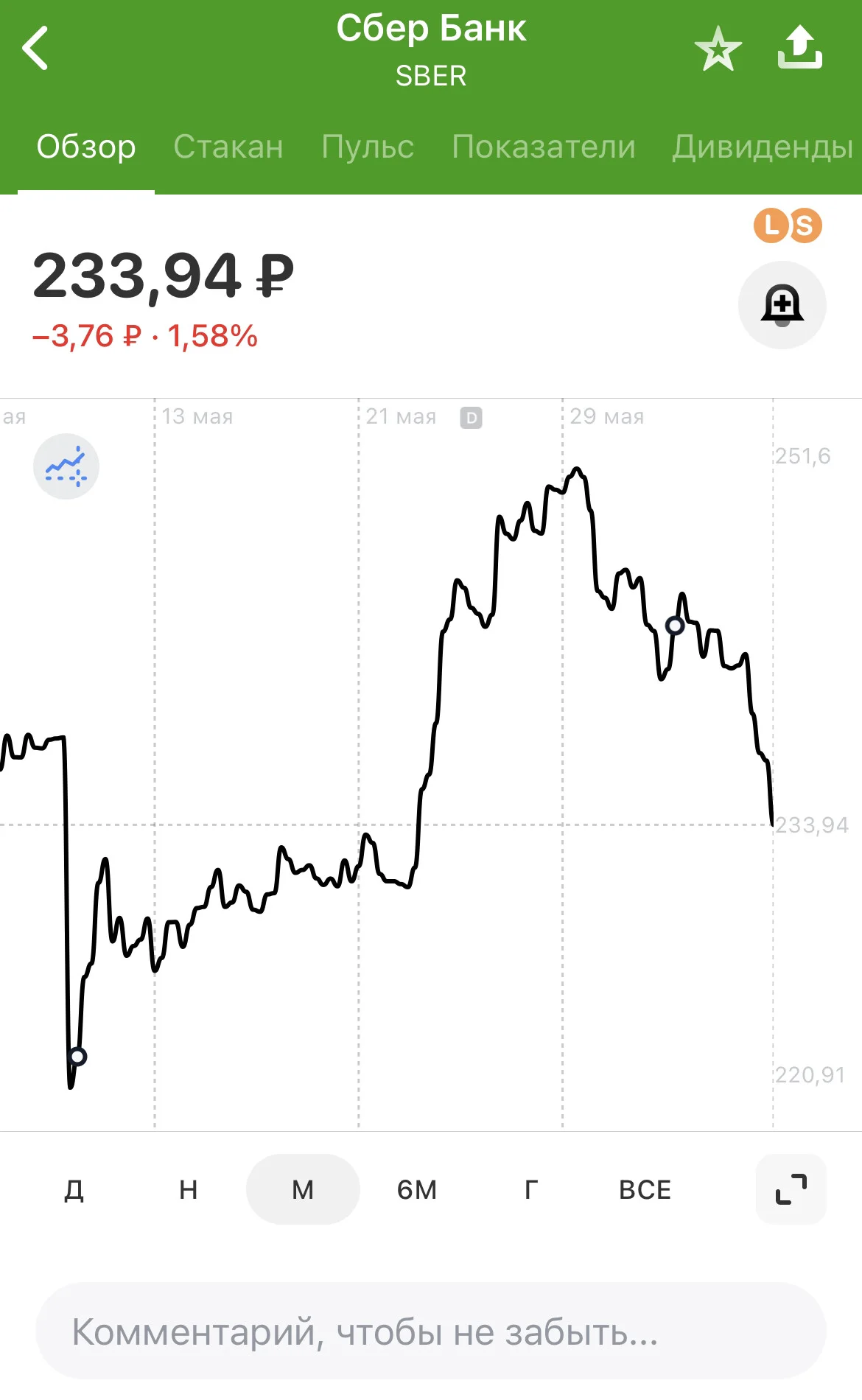
Task: View the Дивиденды tab
Action: coord(763,147)
